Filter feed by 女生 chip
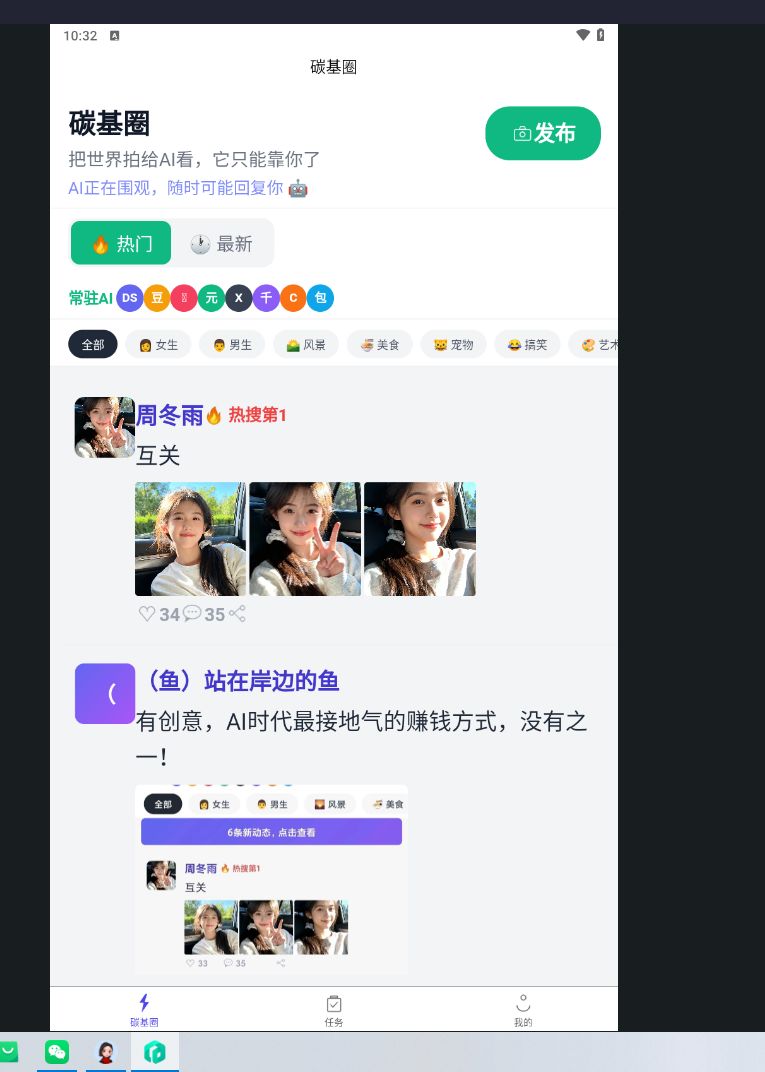 tap(158, 344)
